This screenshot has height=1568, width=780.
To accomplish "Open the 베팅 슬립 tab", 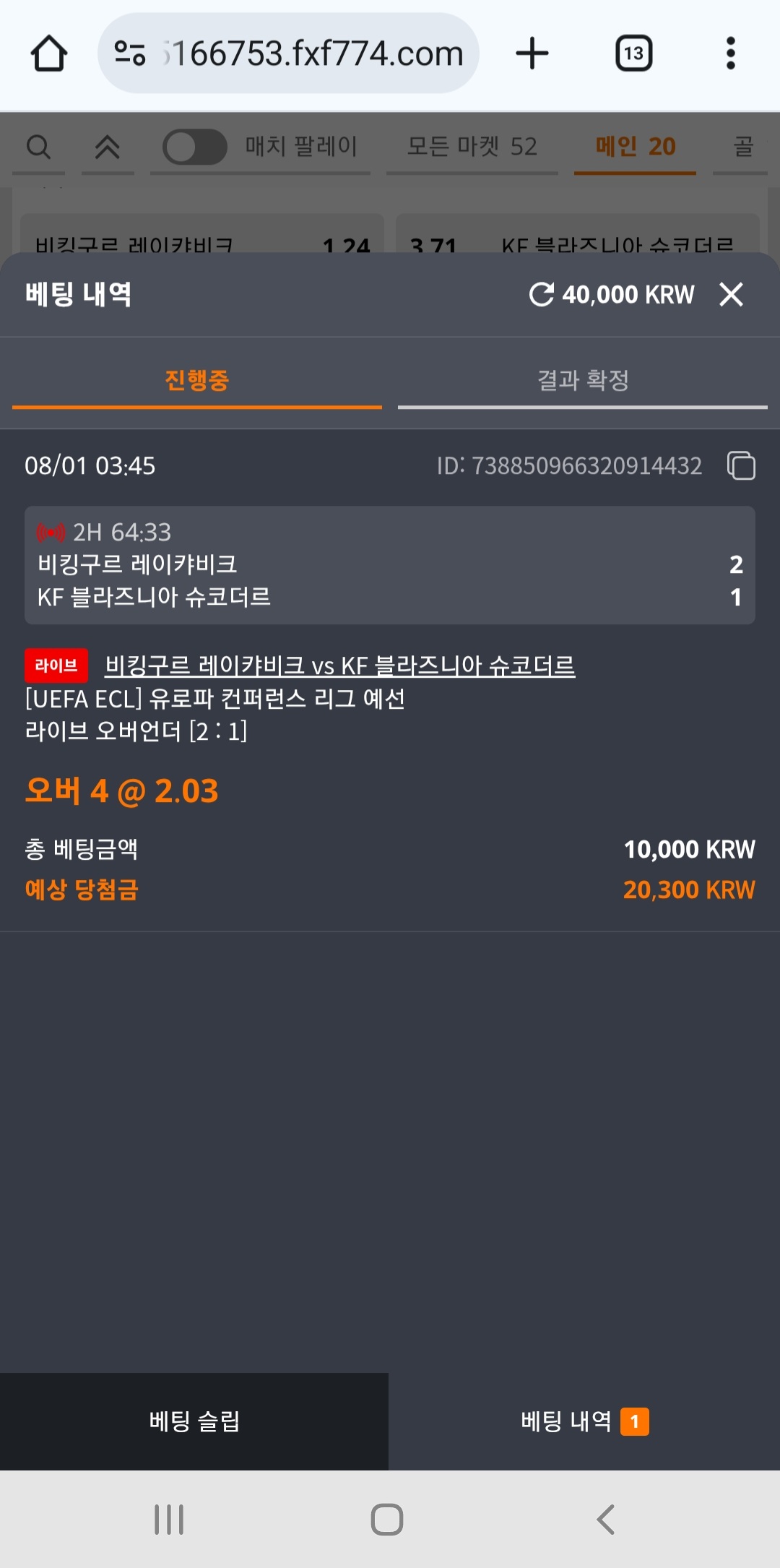I will 194,1421.
